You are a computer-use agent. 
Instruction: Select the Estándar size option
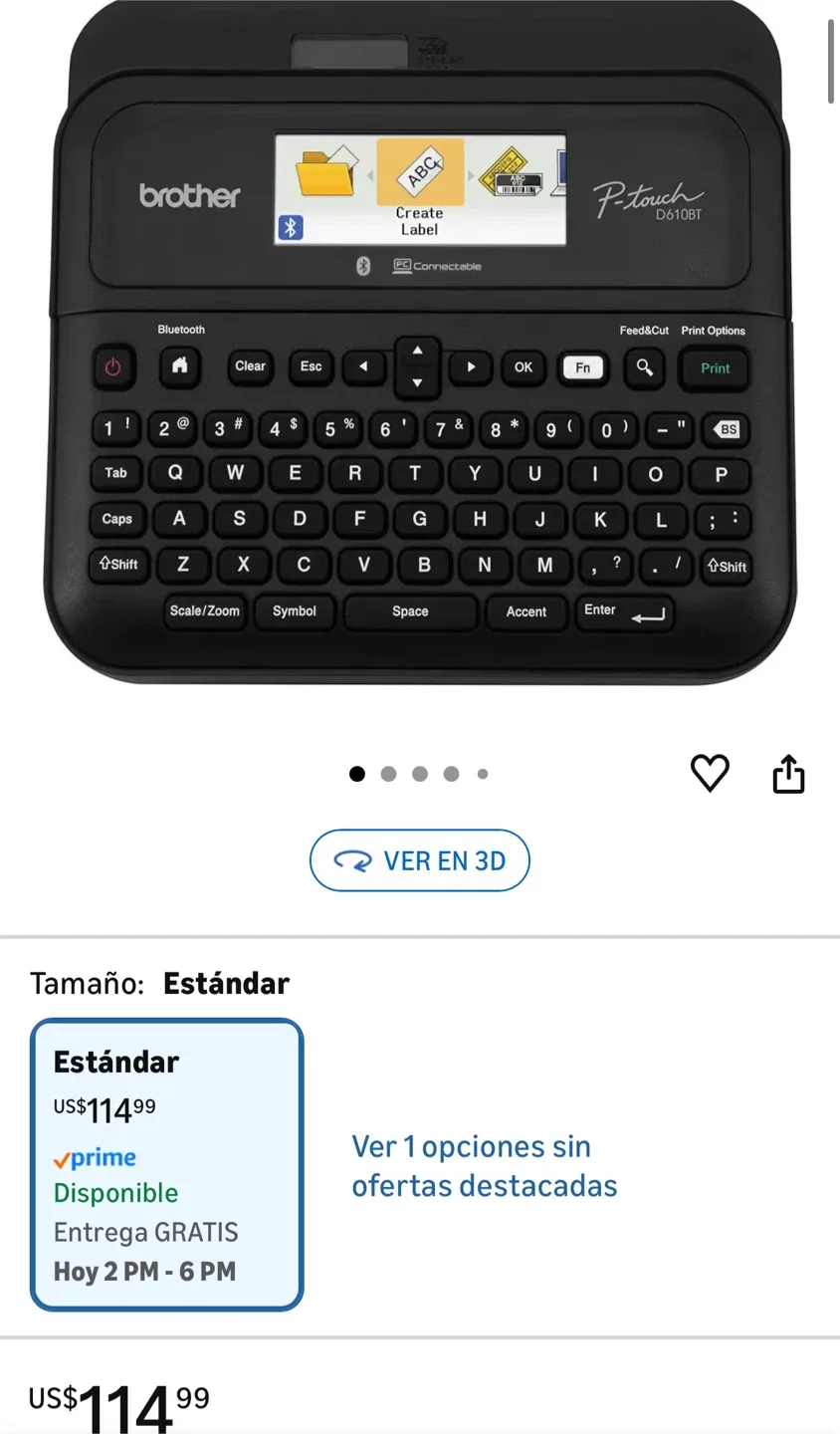pos(166,1164)
